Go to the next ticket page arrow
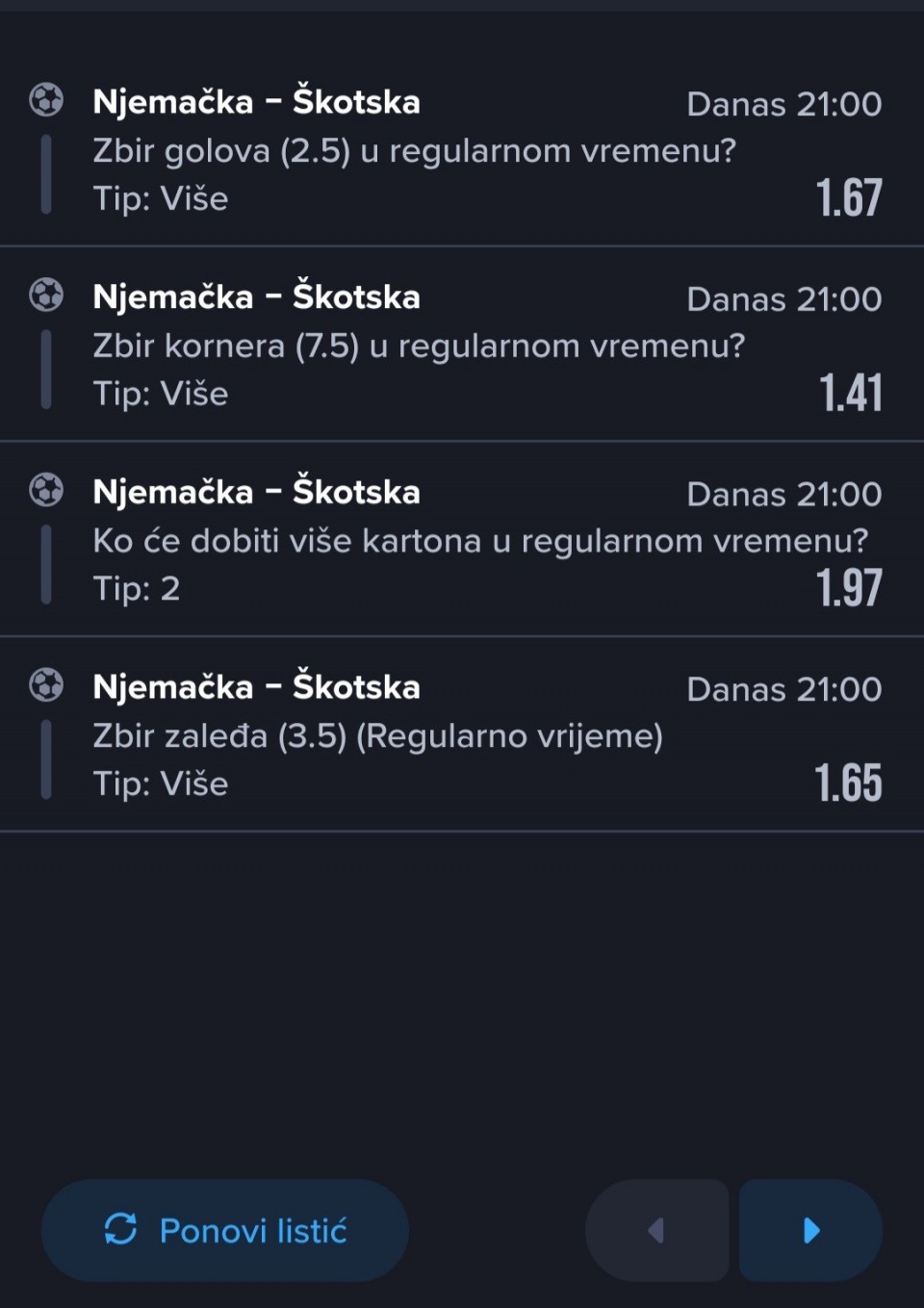 (810, 1230)
